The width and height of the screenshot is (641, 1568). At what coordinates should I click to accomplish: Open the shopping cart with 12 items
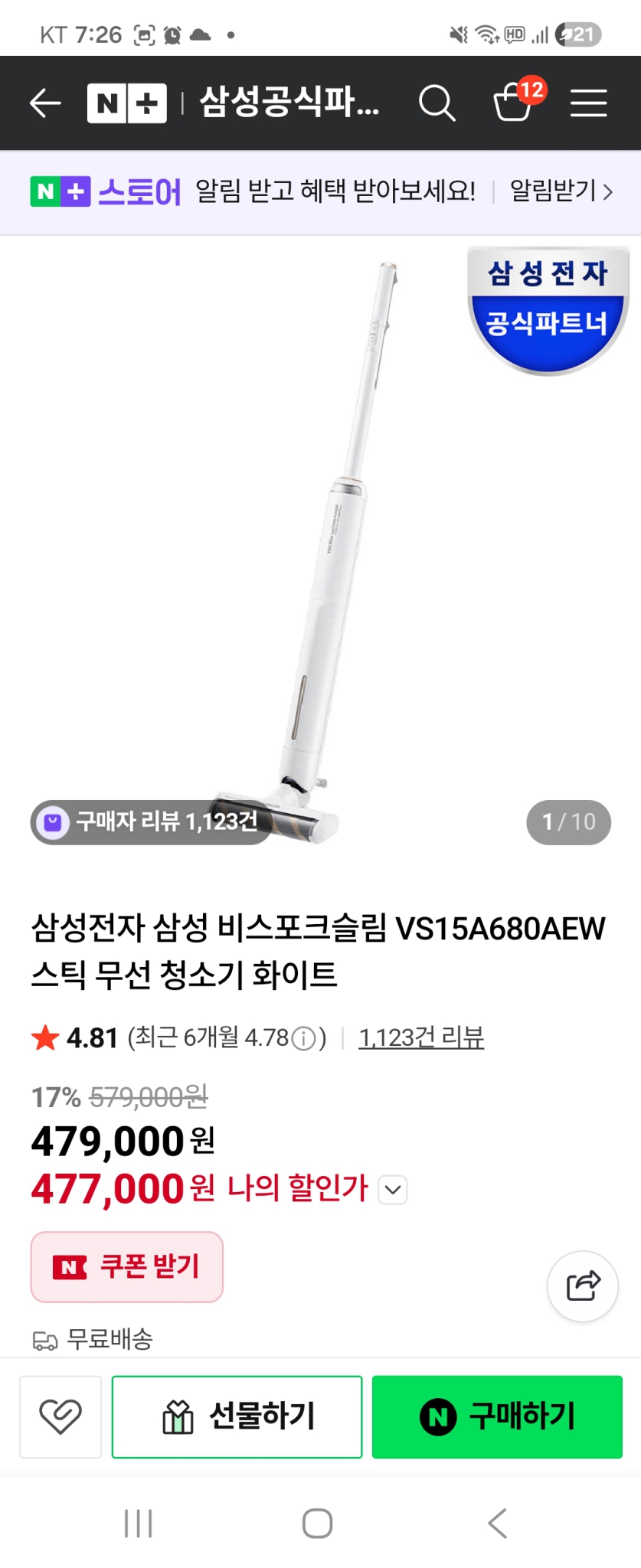point(515,105)
